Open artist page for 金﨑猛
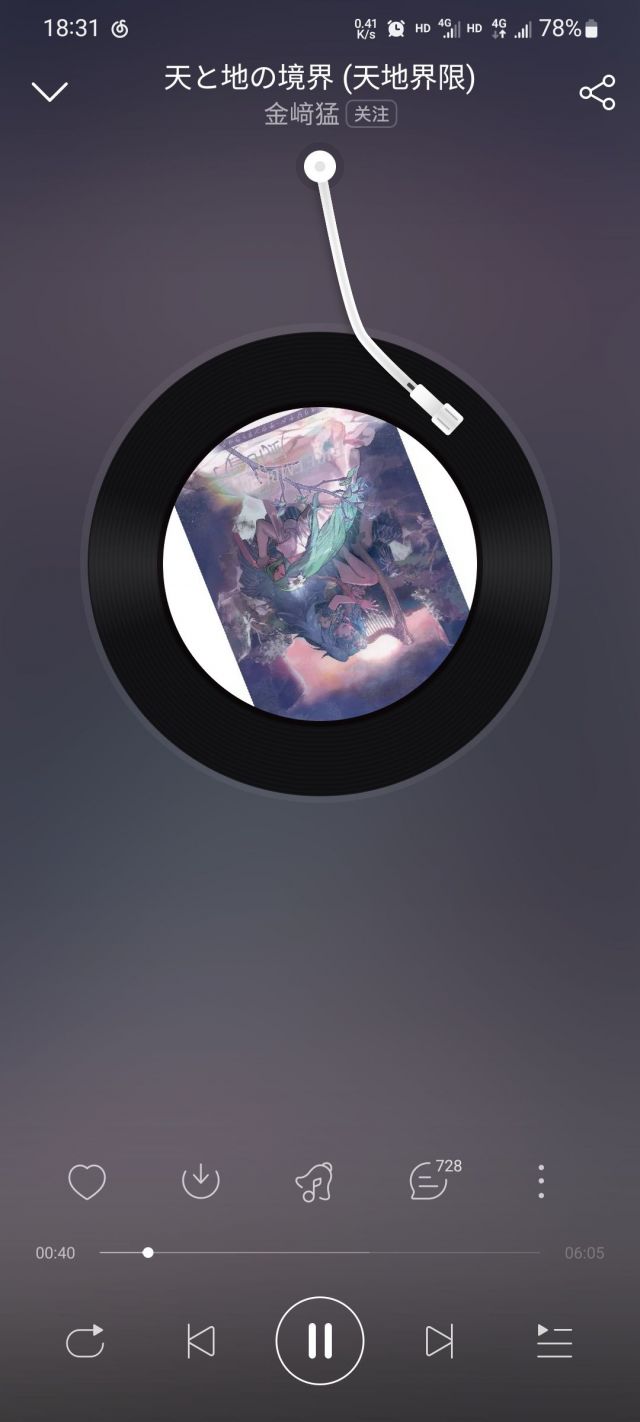Screen dimensions: 640x1422 (301, 115)
